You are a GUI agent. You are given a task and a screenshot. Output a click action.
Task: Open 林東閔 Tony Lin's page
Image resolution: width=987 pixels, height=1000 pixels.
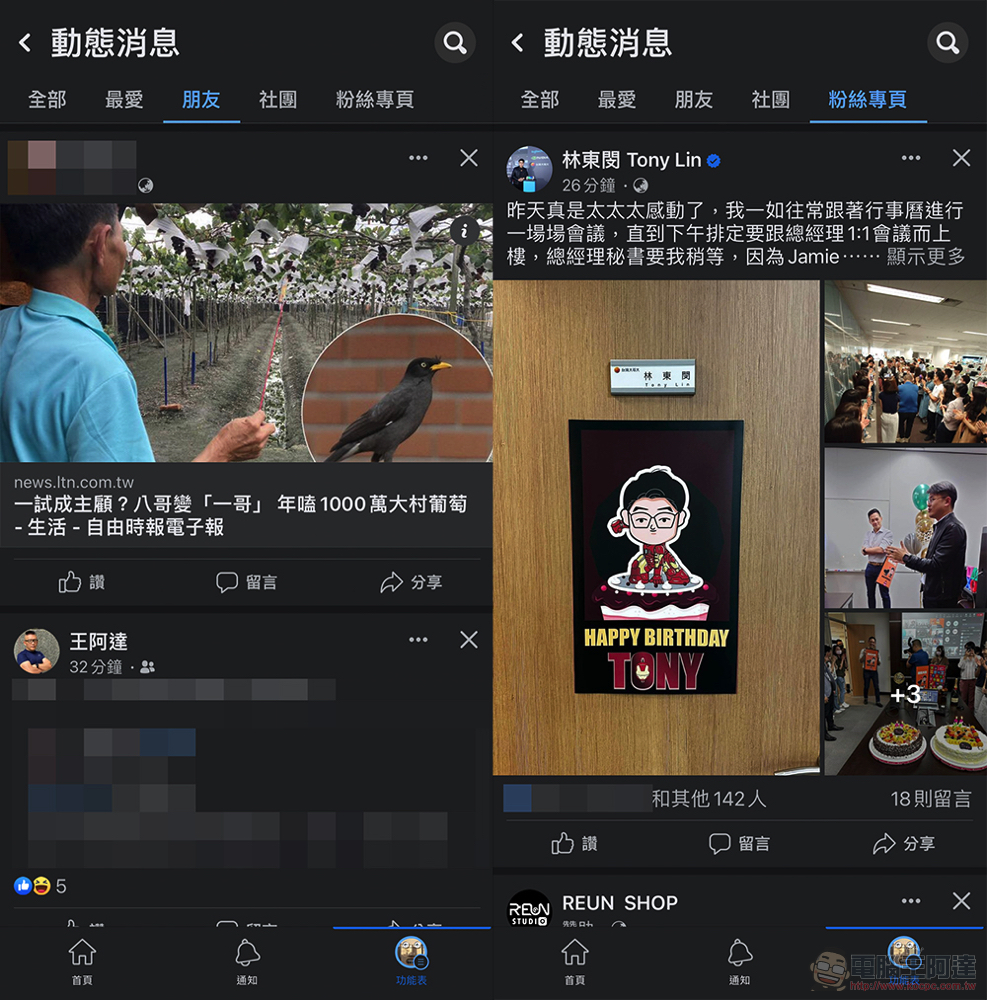pyautogui.click(x=630, y=160)
